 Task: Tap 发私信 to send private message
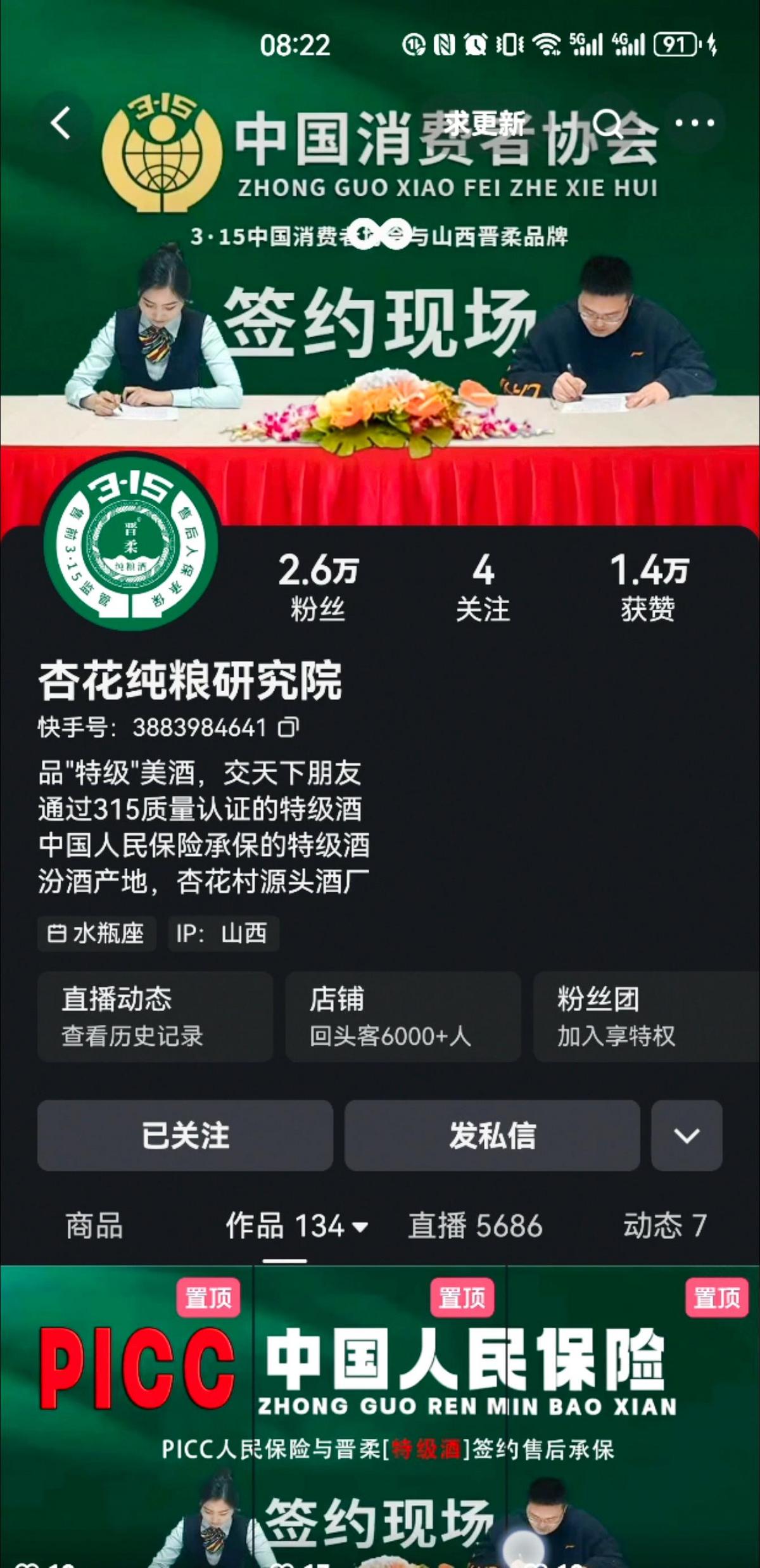click(x=493, y=1135)
